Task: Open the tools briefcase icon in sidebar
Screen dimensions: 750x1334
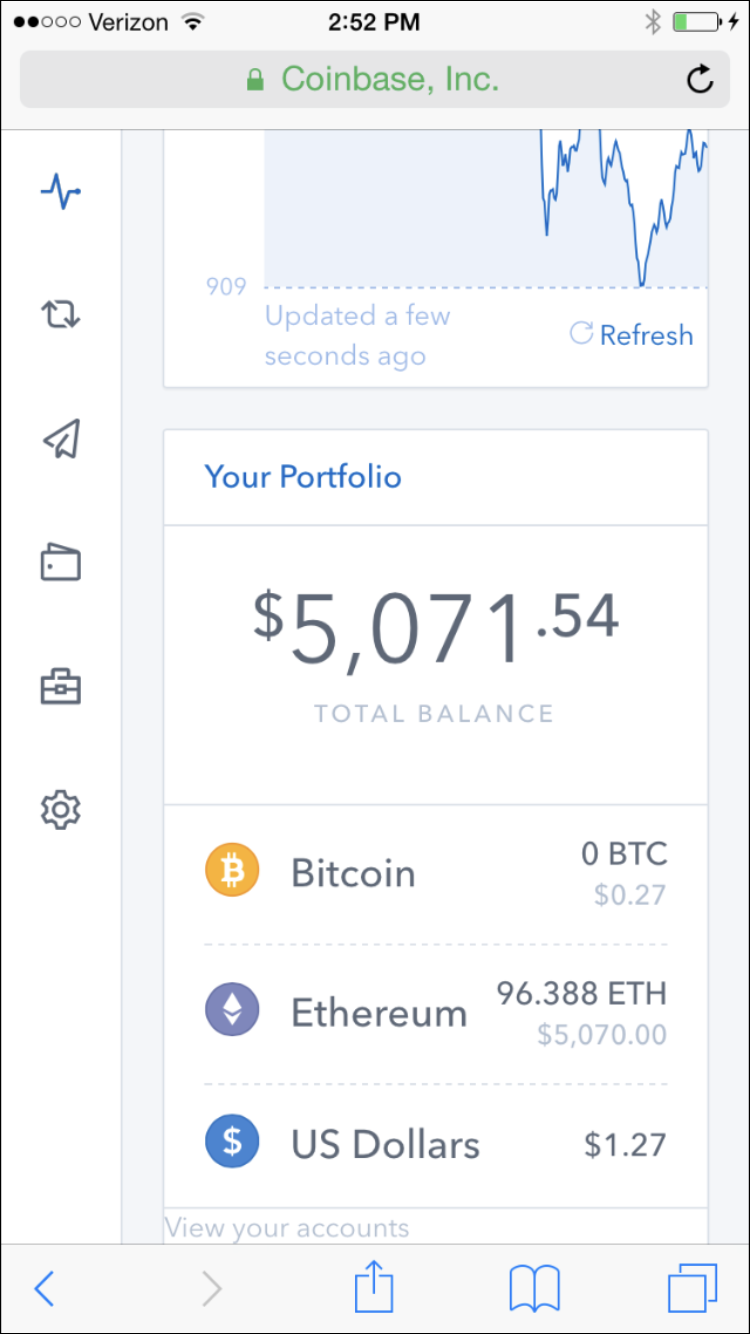Action: 60,686
